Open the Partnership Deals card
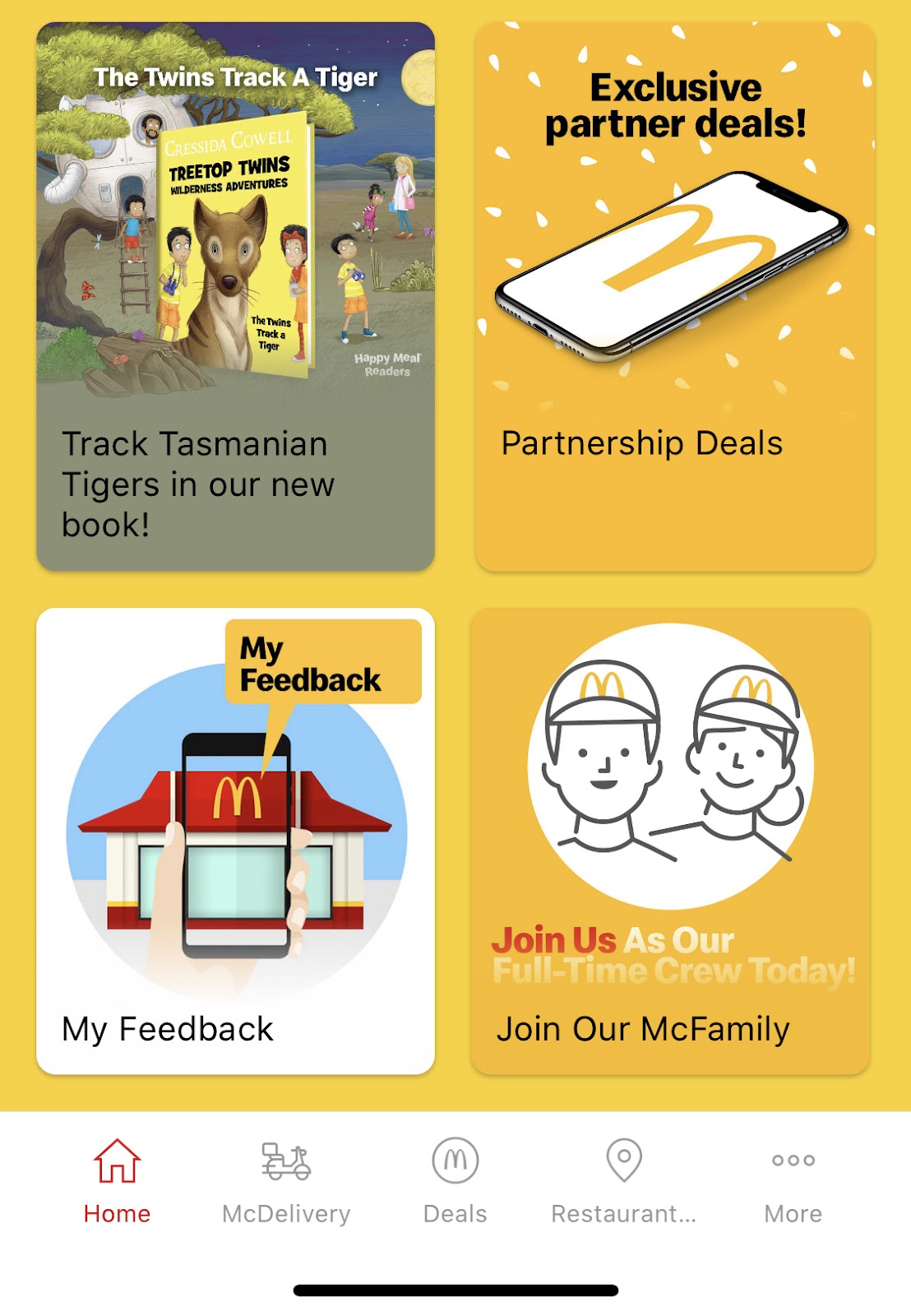The width and height of the screenshot is (911, 1316). point(674,296)
